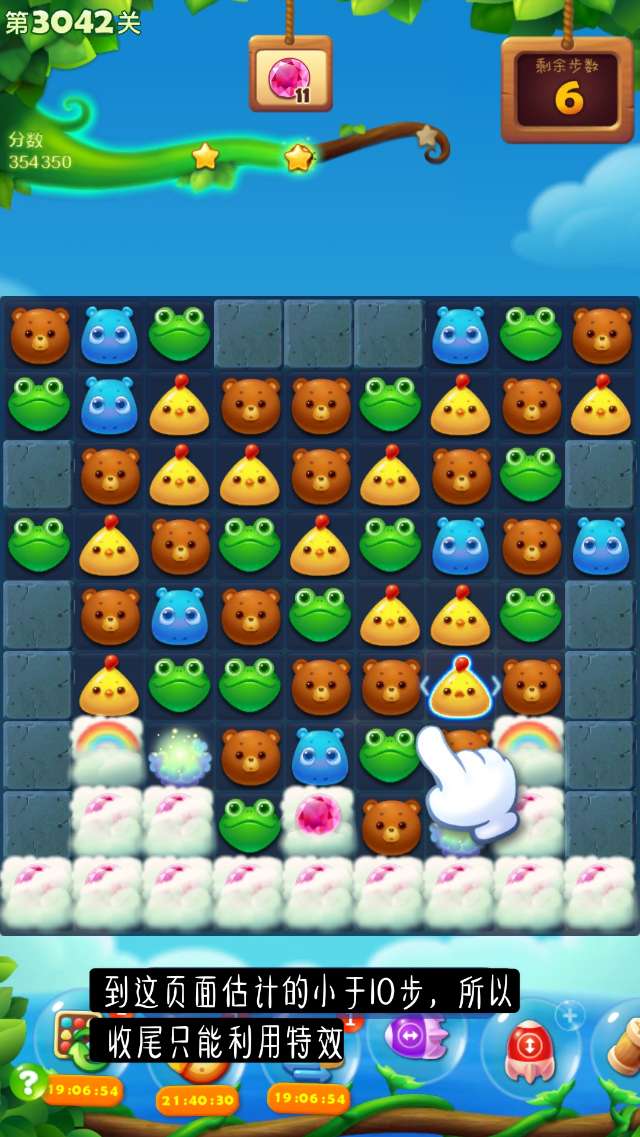Tap the glowing green sparkle tile
Viewport: 640px width, 1137px height.
tap(179, 757)
